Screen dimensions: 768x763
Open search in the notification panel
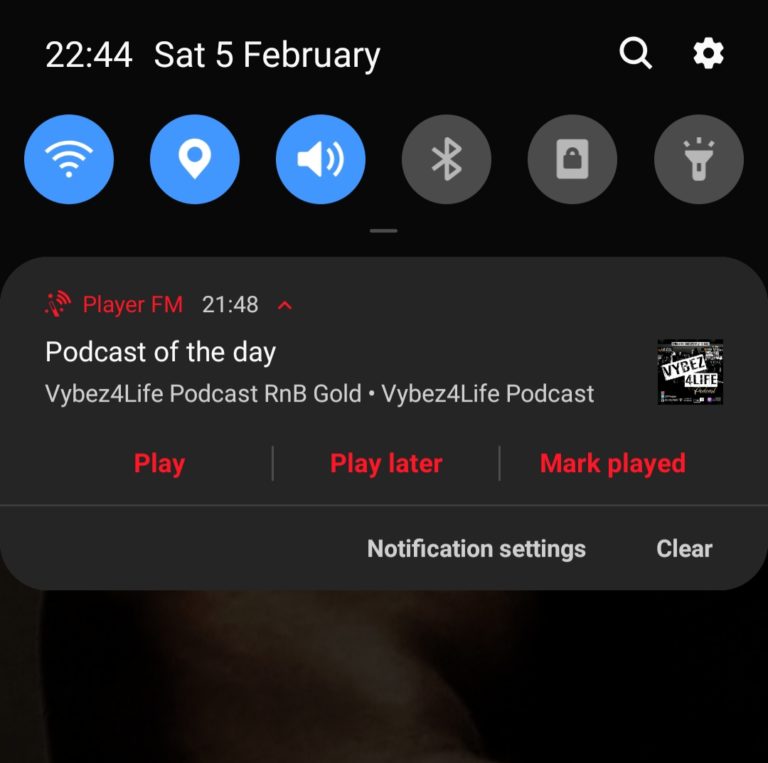click(635, 54)
